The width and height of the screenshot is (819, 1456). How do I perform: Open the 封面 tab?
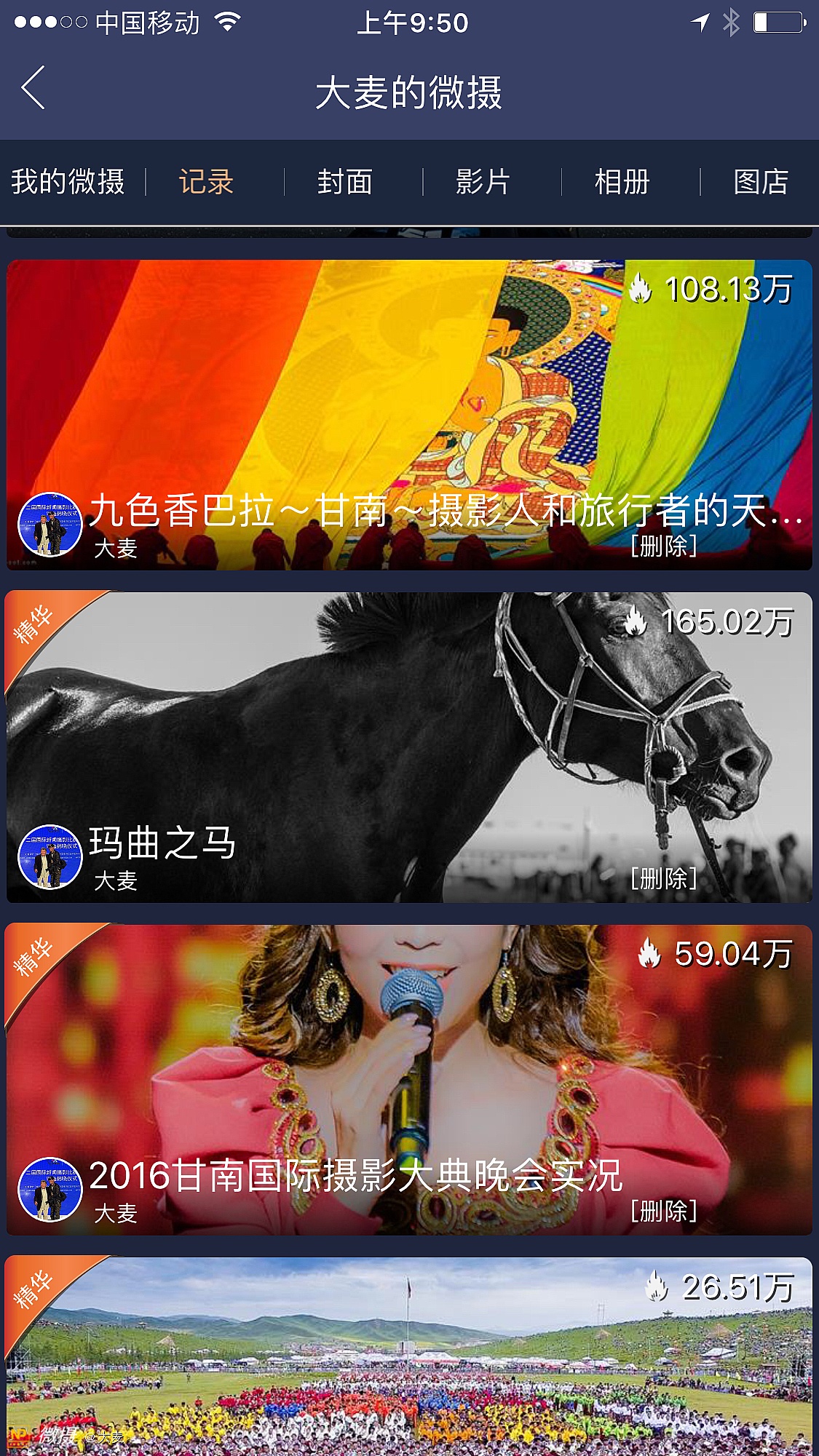(345, 182)
